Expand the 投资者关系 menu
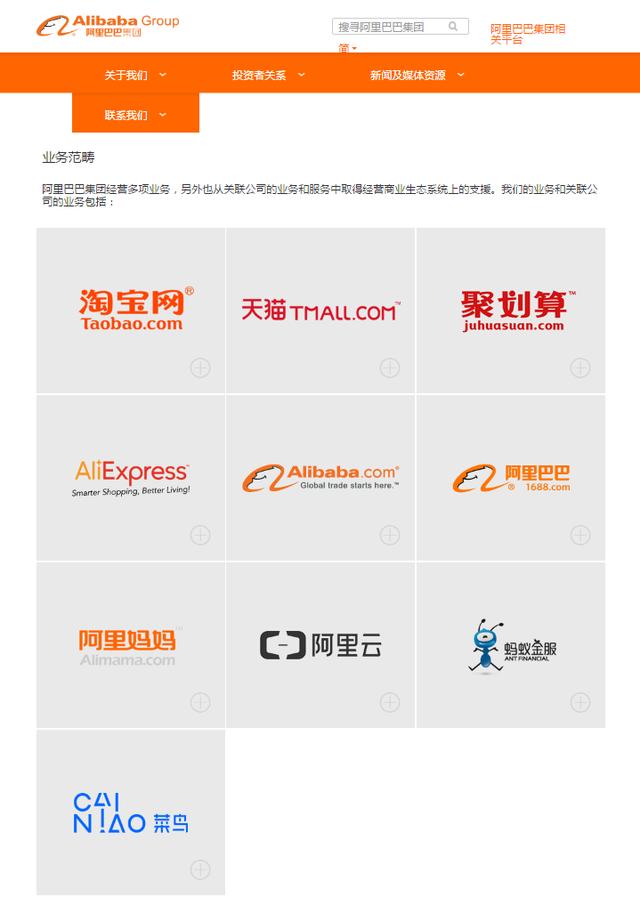640x913 pixels. (x=268, y=75)
